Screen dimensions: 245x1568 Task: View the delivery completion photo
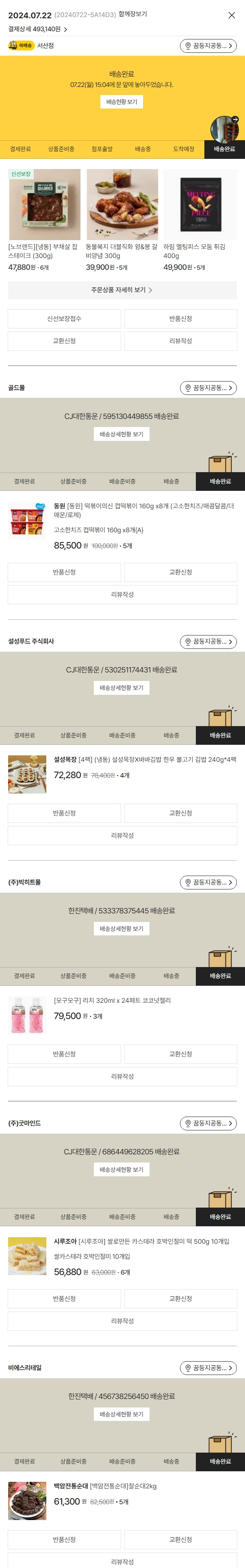click(x=224, y=128)
